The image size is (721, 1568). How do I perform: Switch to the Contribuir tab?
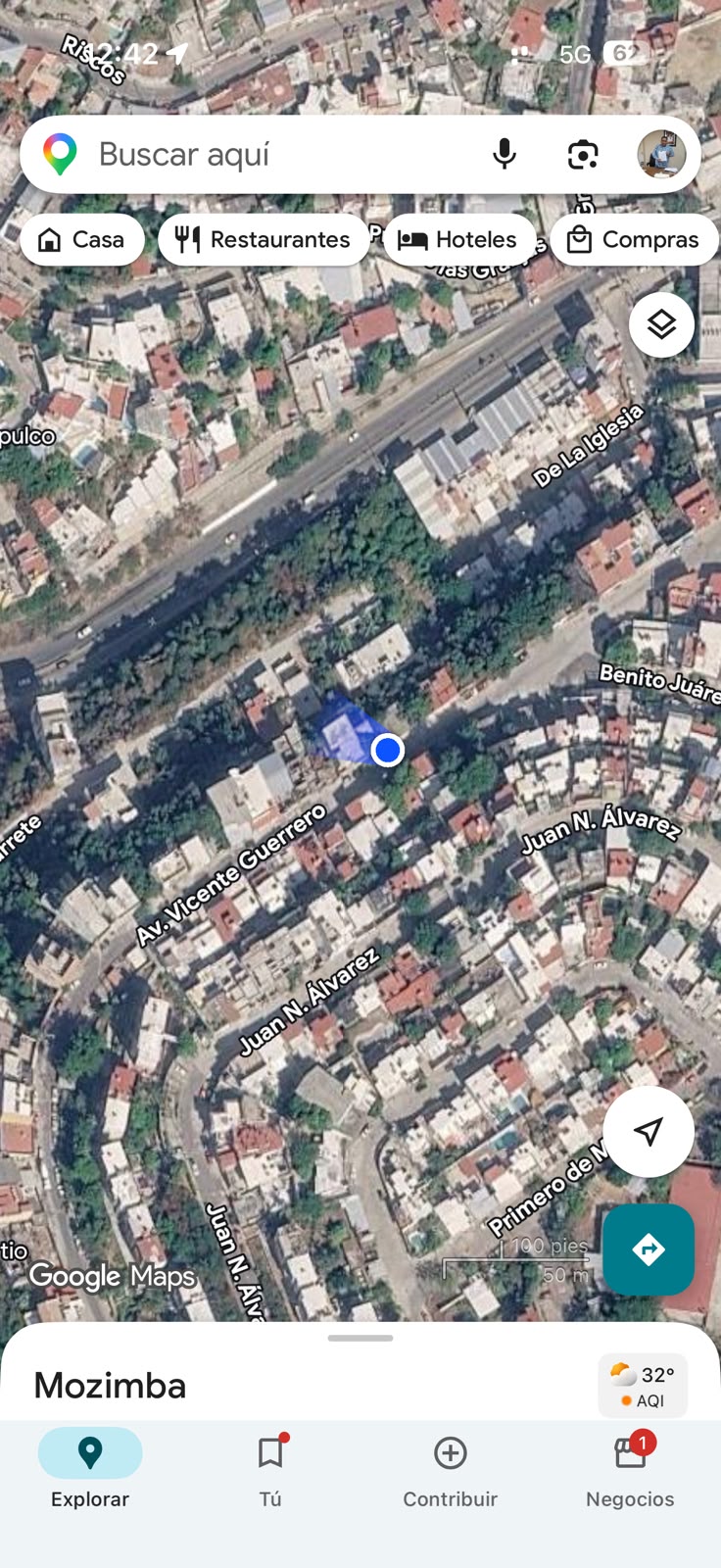click(451, 1468)
